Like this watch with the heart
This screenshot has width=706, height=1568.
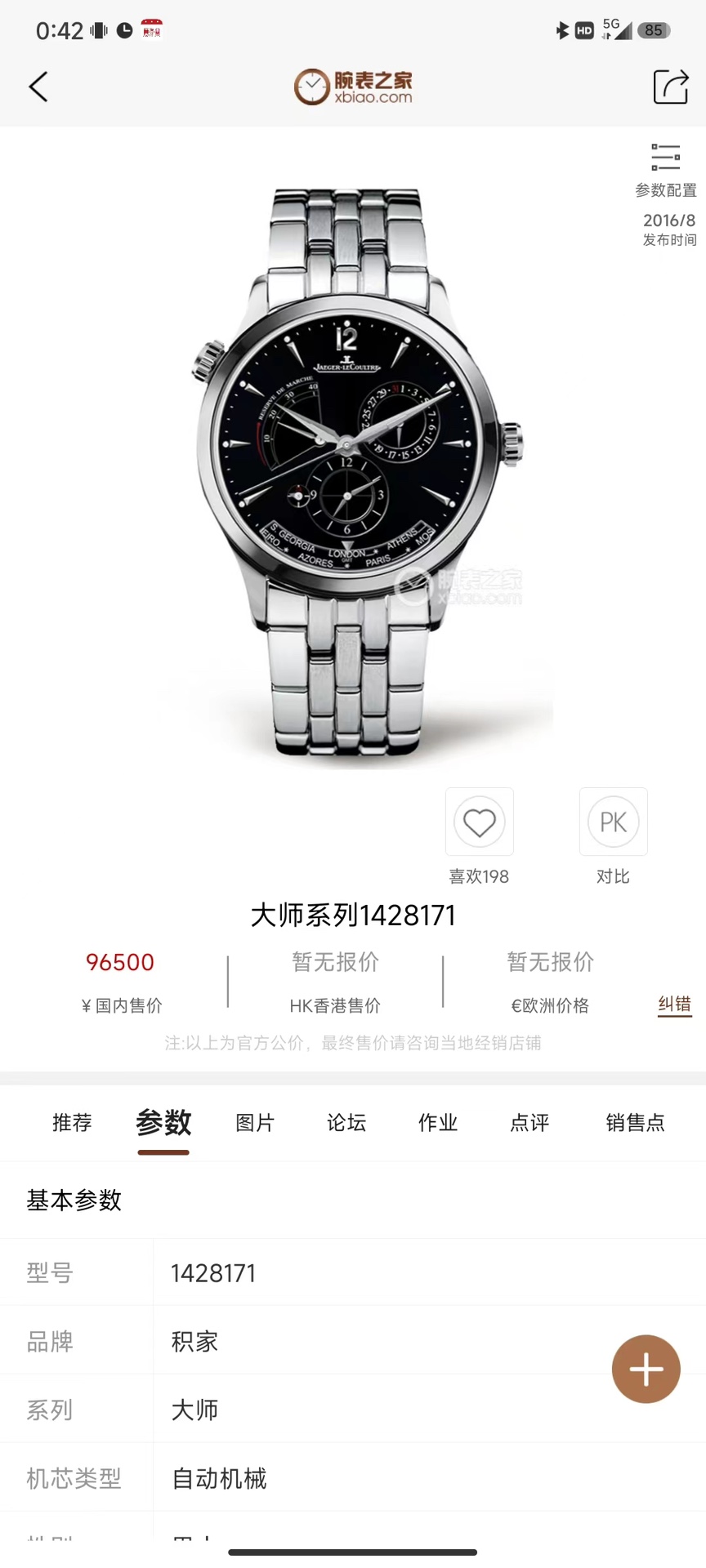point(480,822)
